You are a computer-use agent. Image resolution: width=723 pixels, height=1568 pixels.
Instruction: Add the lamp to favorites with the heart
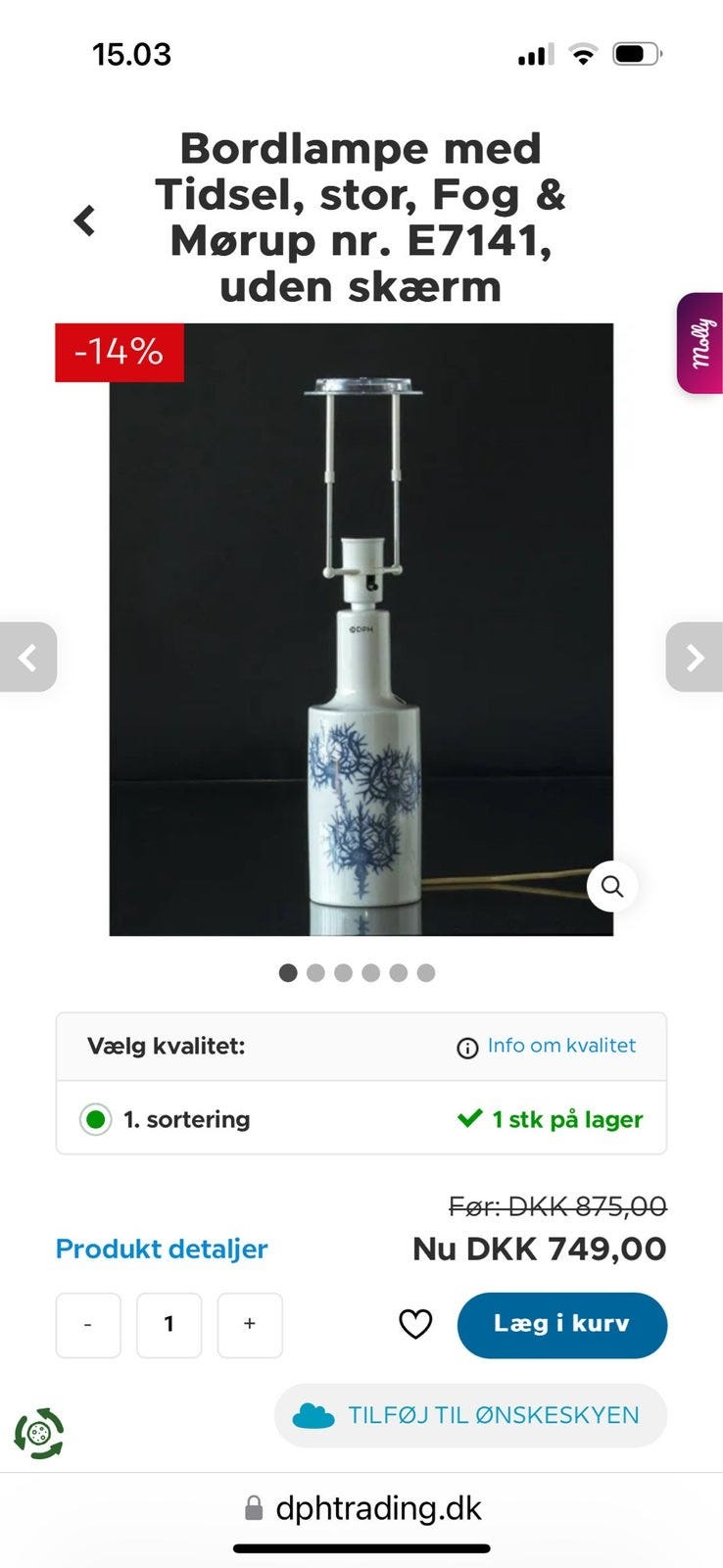(x=415, y=1325)
